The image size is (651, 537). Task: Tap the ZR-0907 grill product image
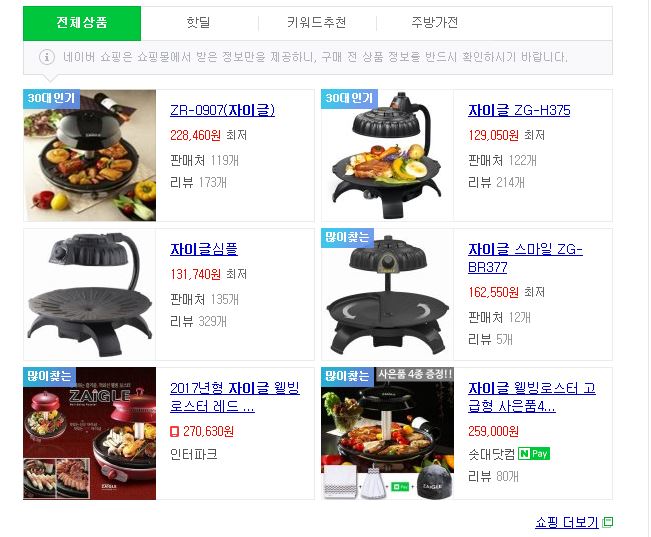90,155
